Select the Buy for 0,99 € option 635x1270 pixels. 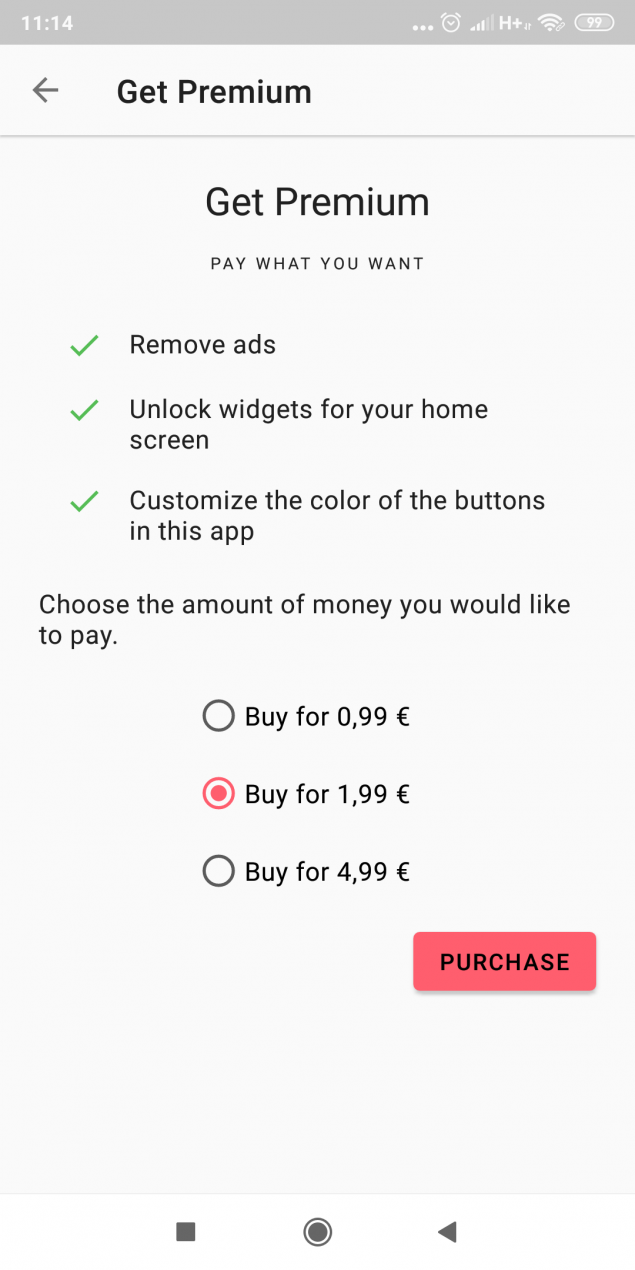point(307,716)
